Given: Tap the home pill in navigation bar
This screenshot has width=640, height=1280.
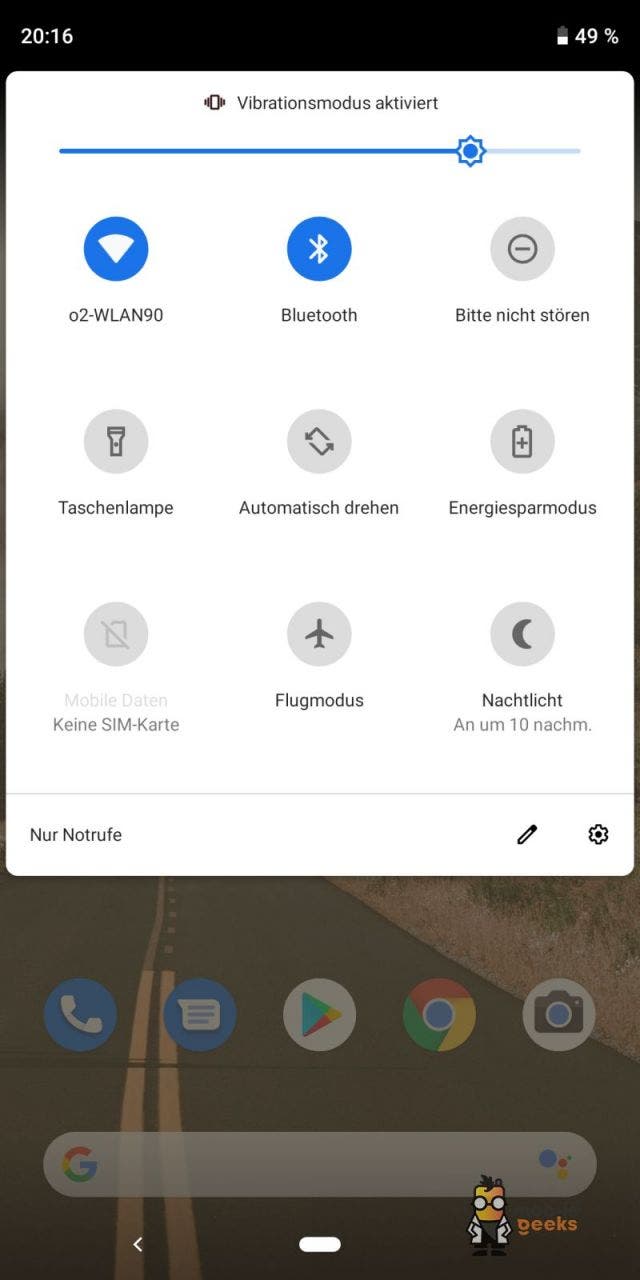Looking at the screenshot, I should click(x=320, y=1244).
